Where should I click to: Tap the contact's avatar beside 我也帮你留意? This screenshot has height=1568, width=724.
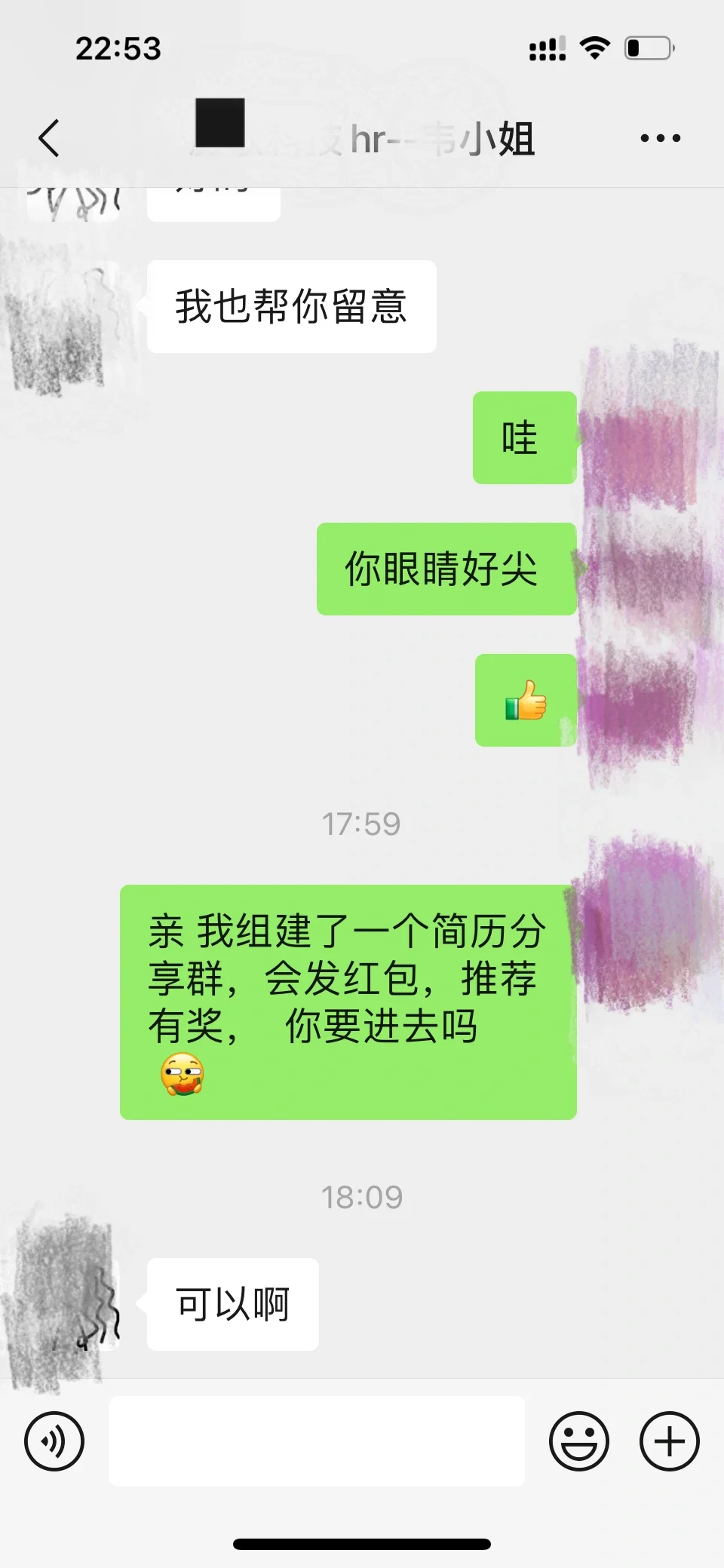coord(72,307)
